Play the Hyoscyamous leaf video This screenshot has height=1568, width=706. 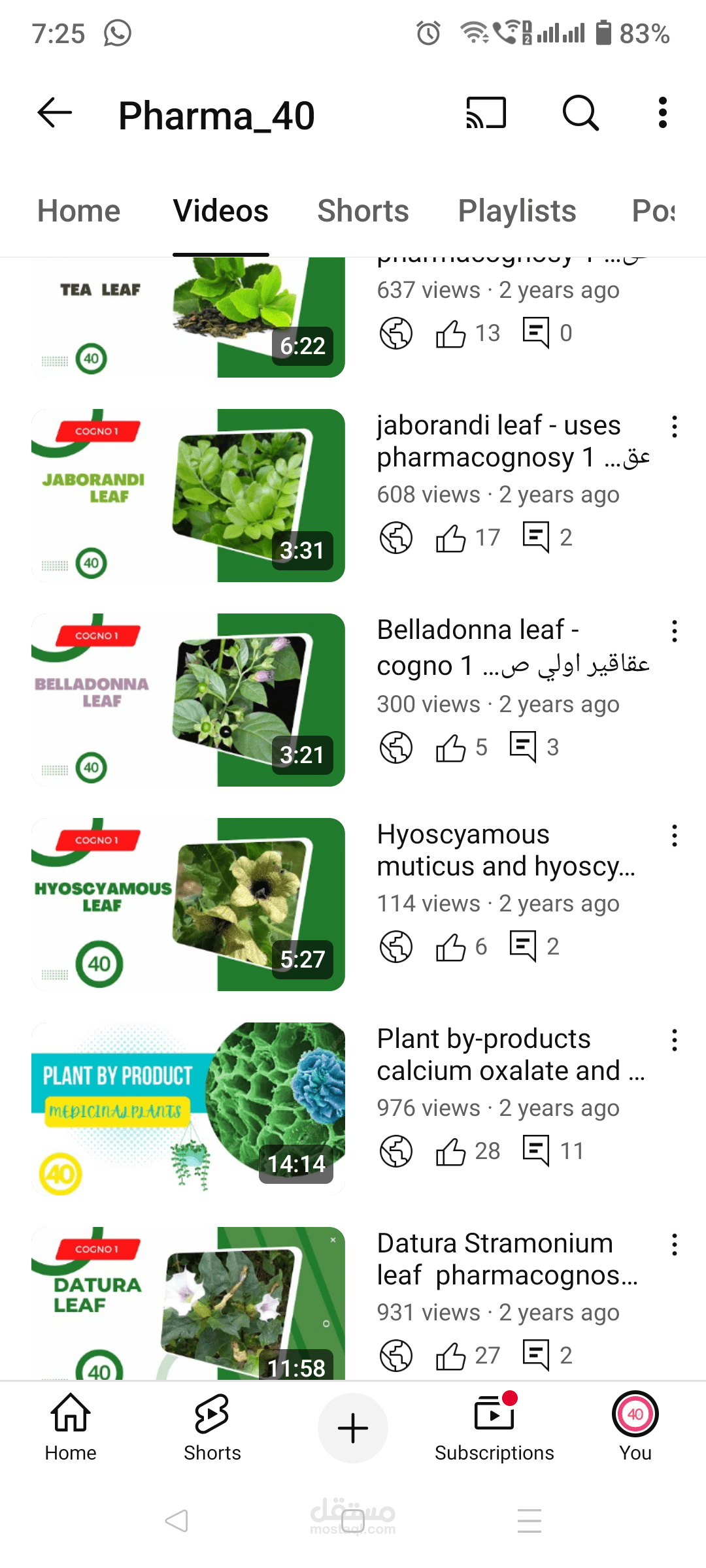[188, 904]
